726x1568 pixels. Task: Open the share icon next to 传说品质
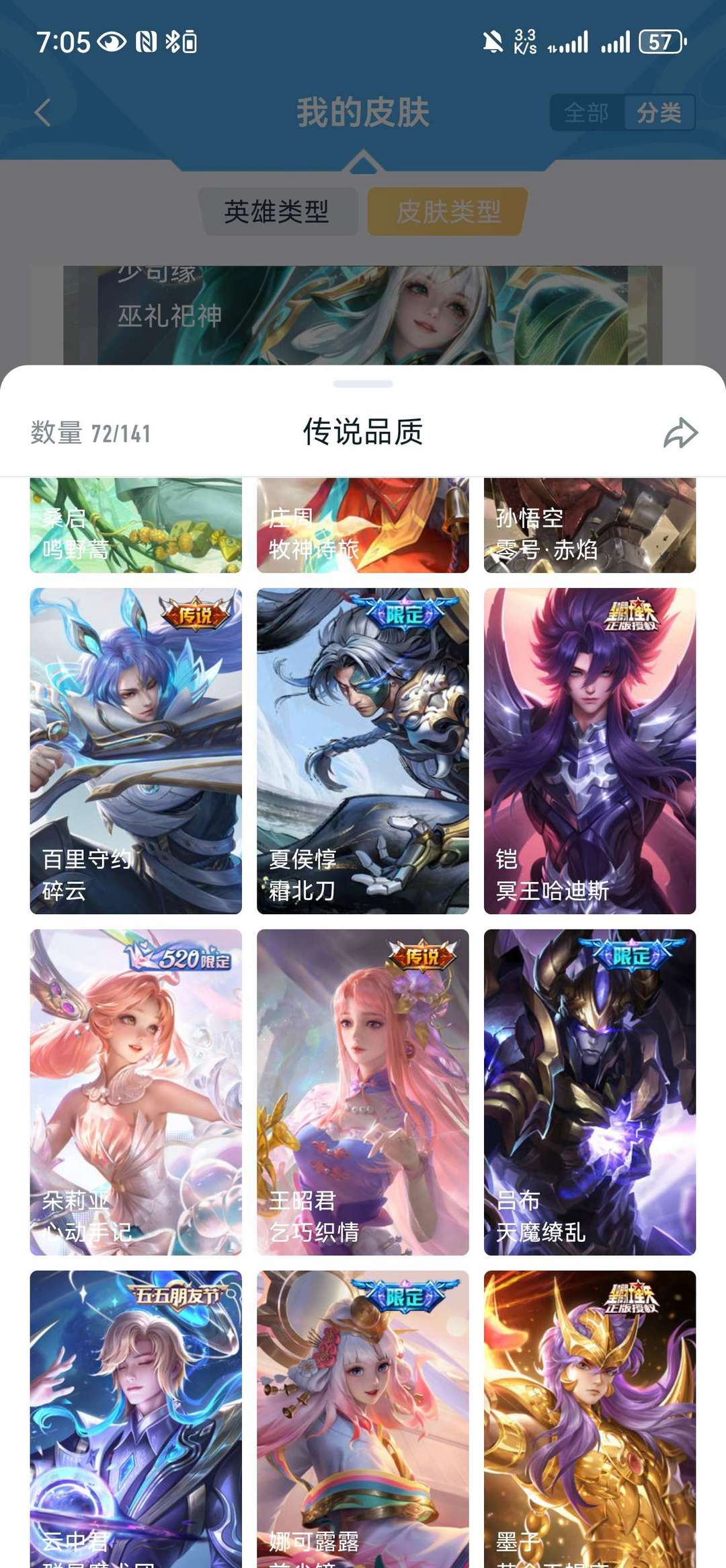(679, 435)
